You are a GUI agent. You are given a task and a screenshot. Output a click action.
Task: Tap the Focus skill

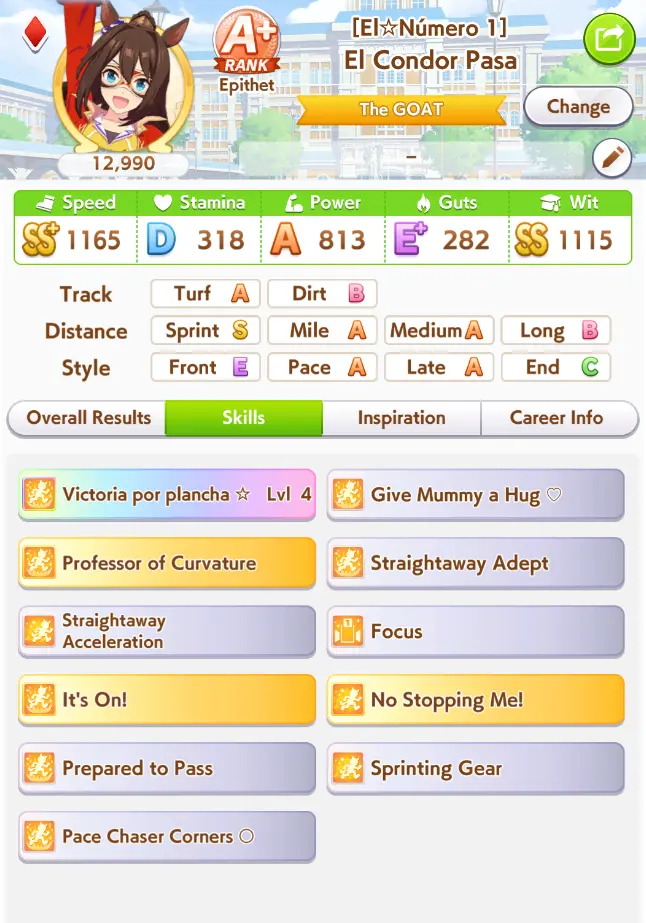coord(476,631)
